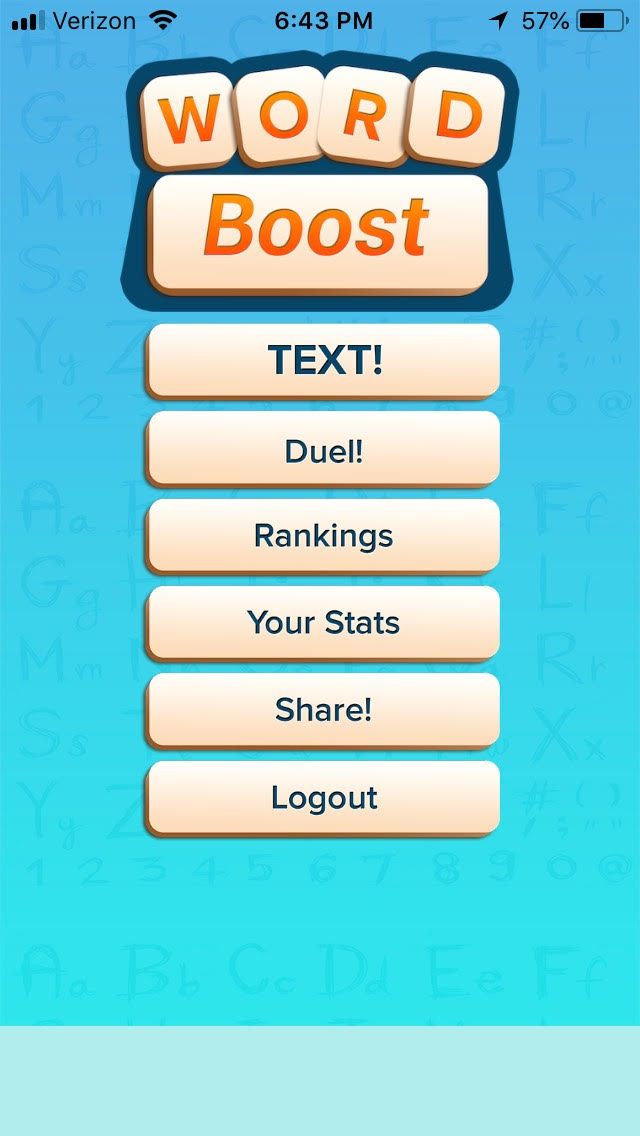Tap the TEXT! button
Screen dimensions: 640x1136
pos(323,361)
